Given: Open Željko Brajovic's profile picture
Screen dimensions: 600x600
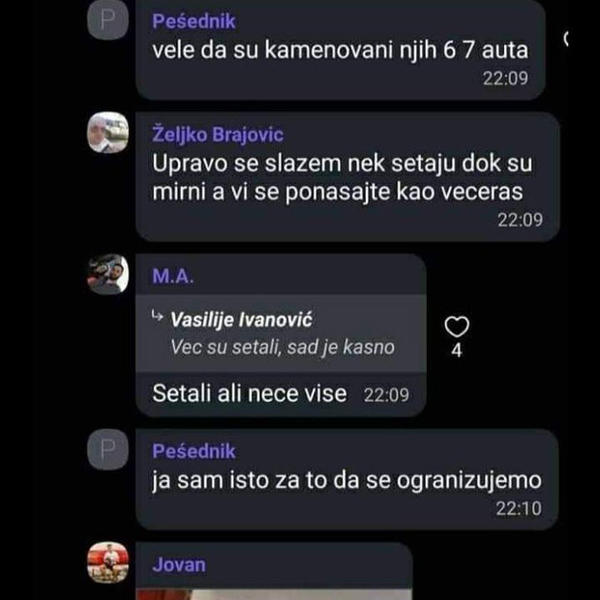Looking at the screenshot, I should (x=108, y=133).
